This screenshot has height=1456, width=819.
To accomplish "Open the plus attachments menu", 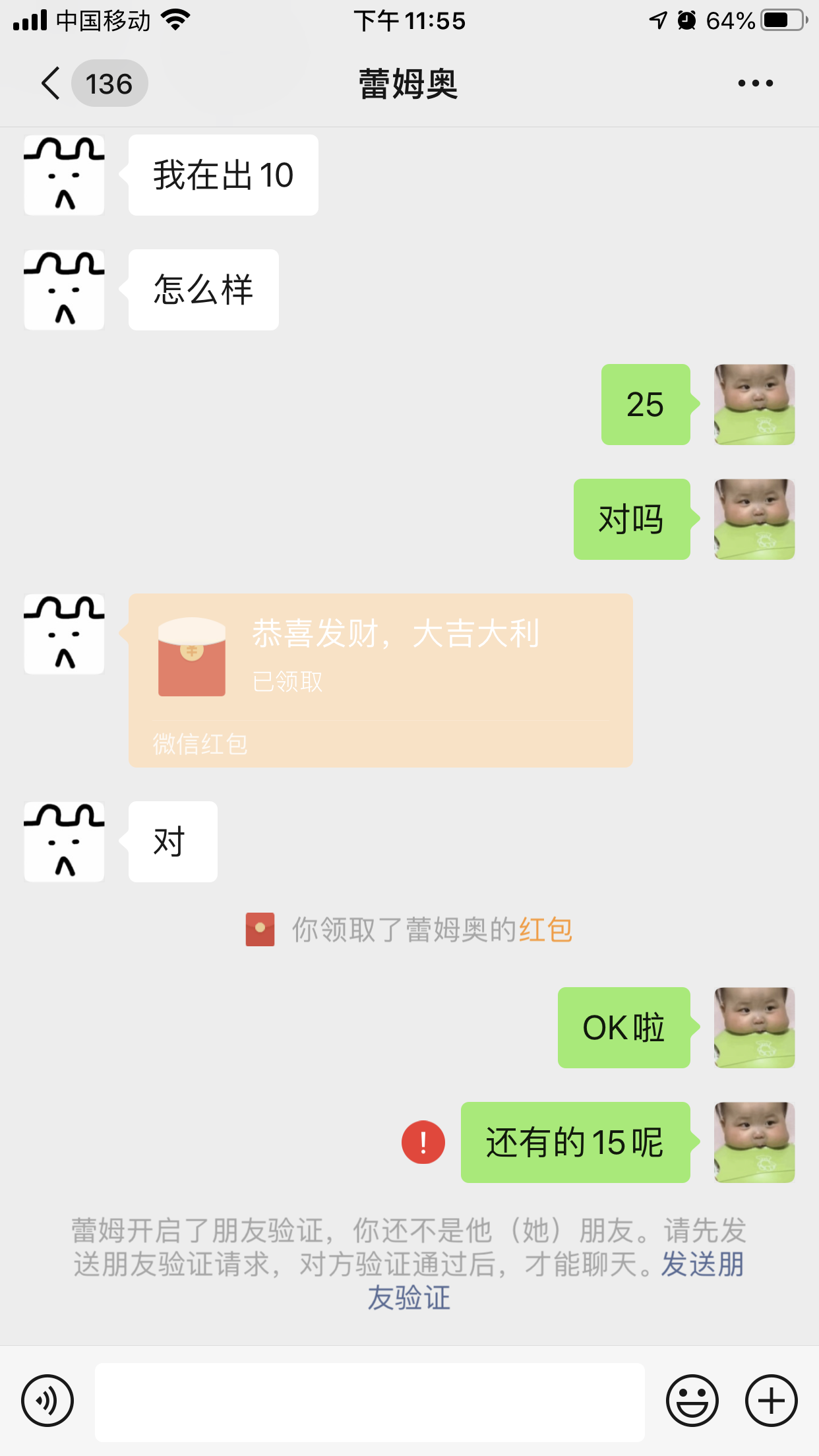I will tap(772, 1401).
